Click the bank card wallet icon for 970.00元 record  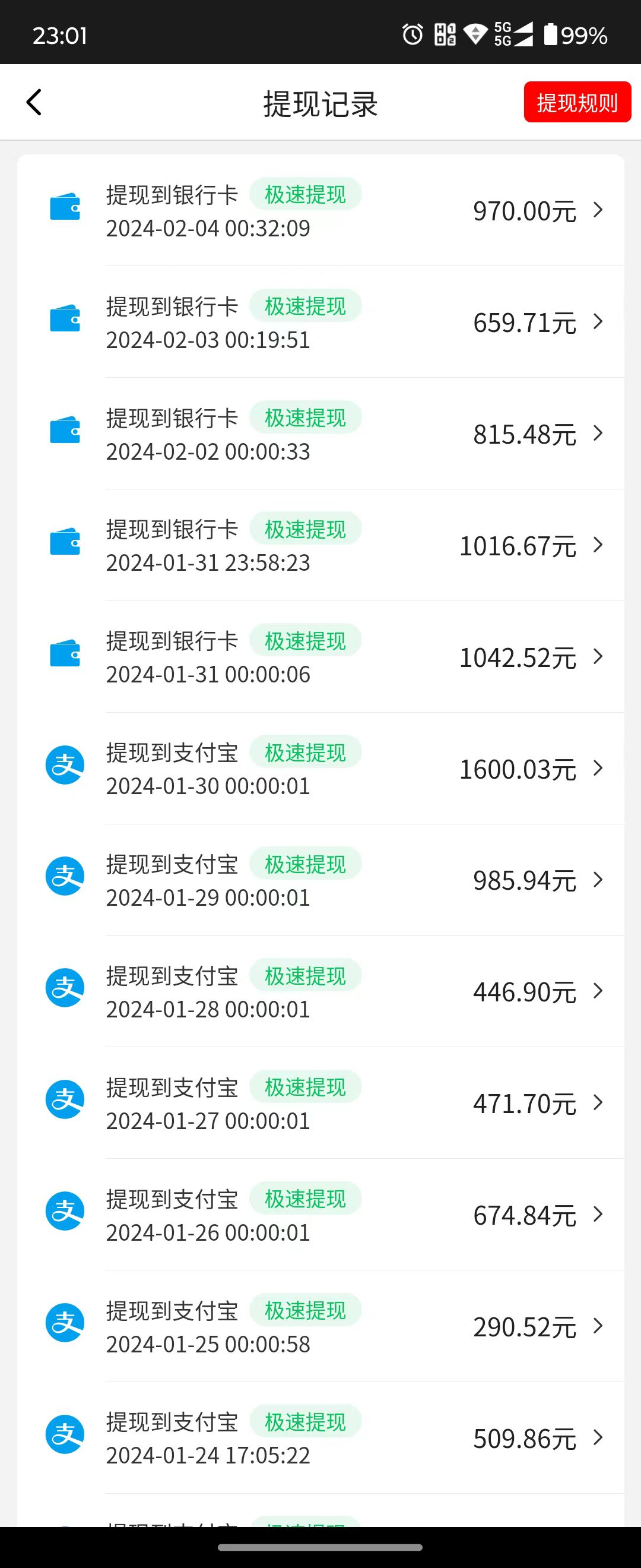[65, 206]
